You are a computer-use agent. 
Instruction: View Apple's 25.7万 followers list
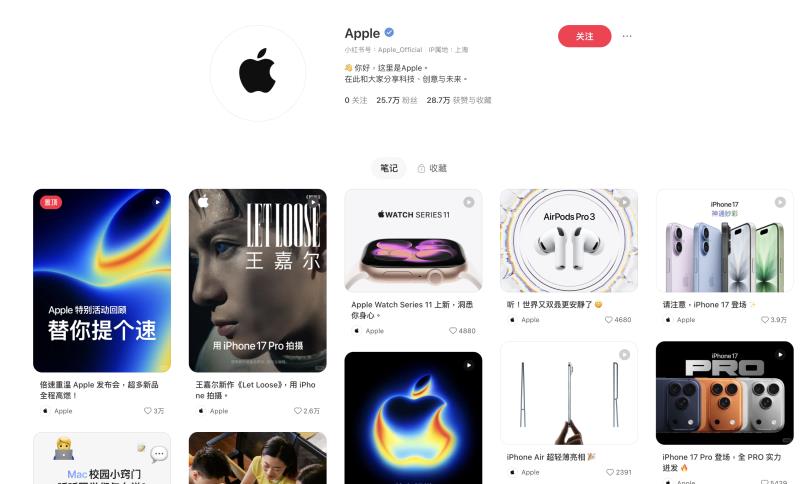pyautogui.click(x=396, y=100)
